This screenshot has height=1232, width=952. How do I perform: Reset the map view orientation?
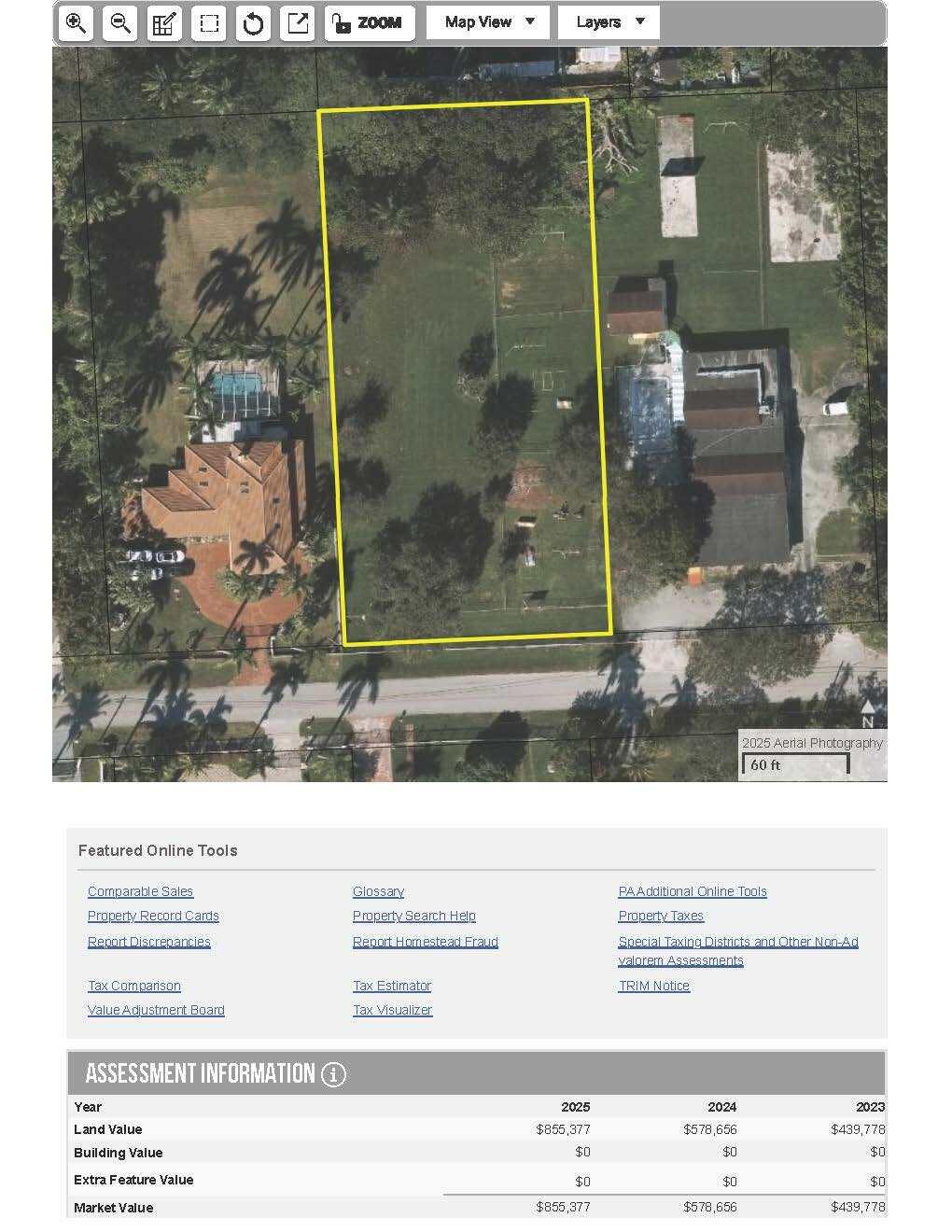253,21
